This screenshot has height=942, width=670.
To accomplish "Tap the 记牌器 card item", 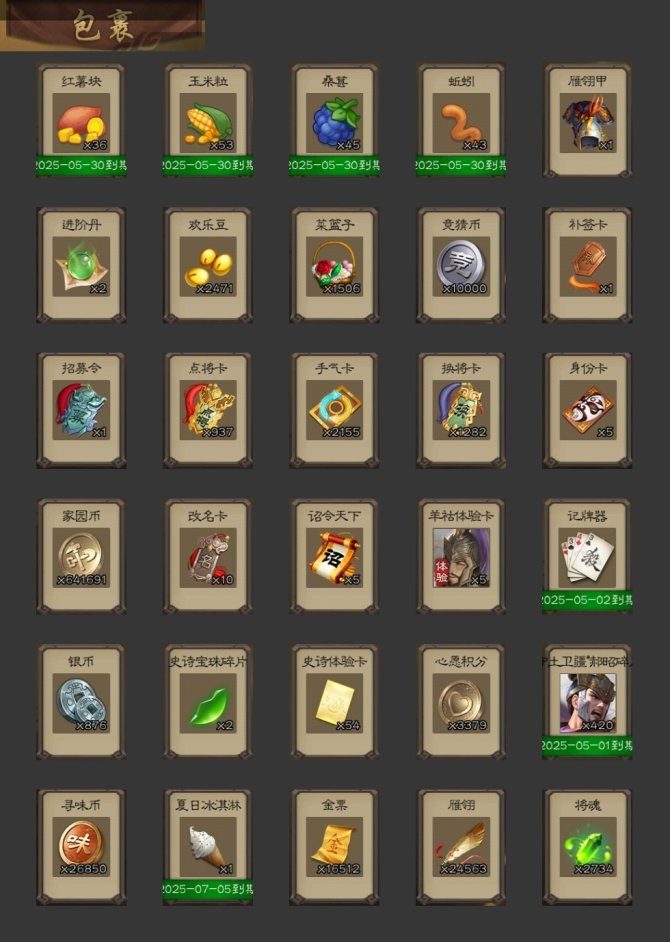I will point(588,557).
